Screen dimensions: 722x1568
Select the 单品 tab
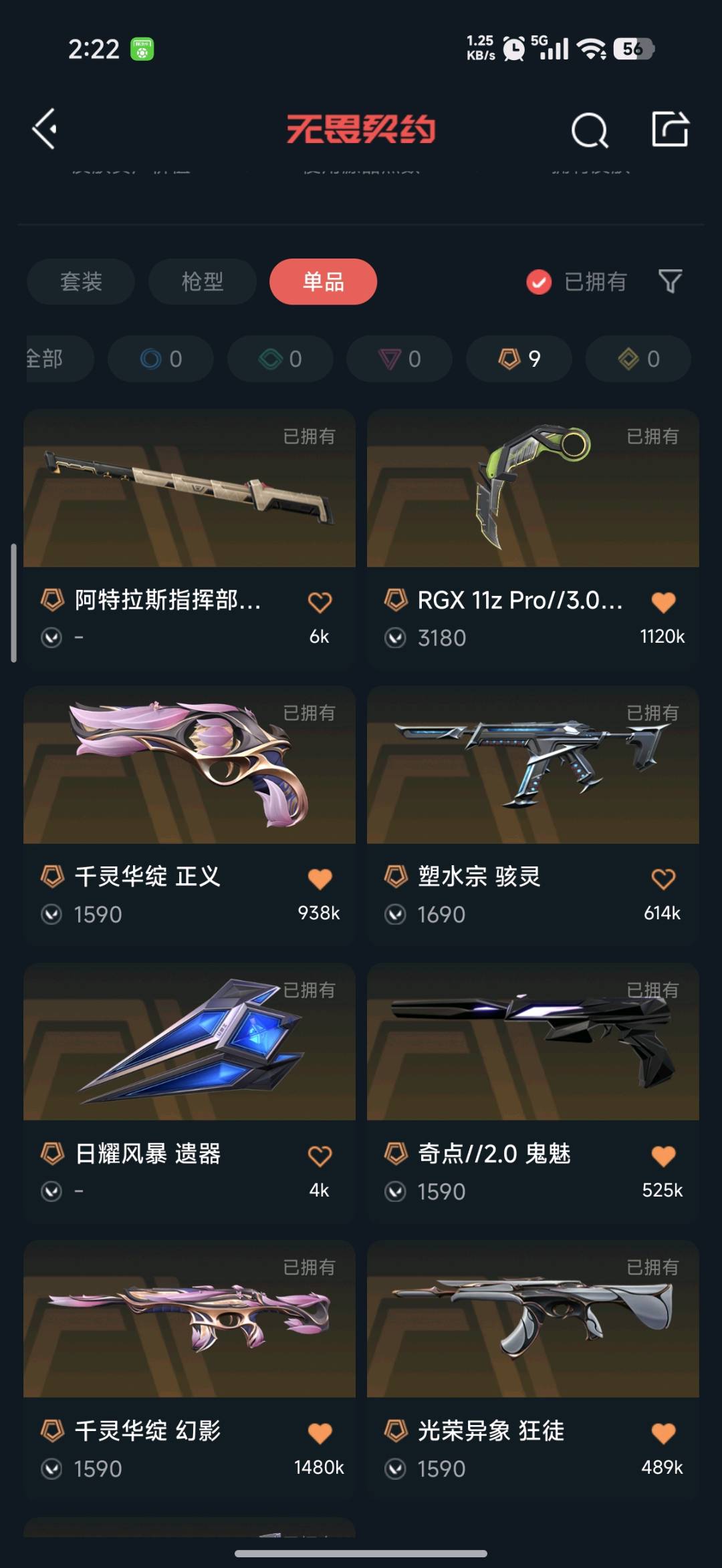click(x=323, y=281)
